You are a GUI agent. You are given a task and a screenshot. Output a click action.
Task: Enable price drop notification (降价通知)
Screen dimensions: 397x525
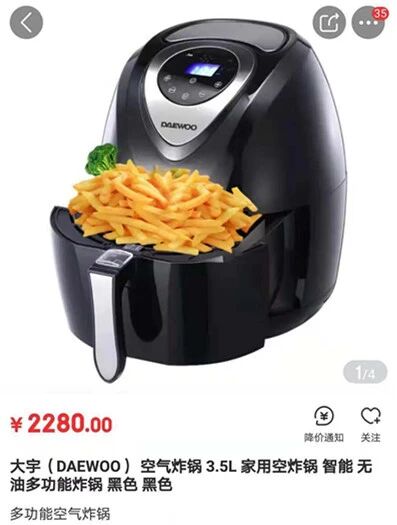point(324,424)
